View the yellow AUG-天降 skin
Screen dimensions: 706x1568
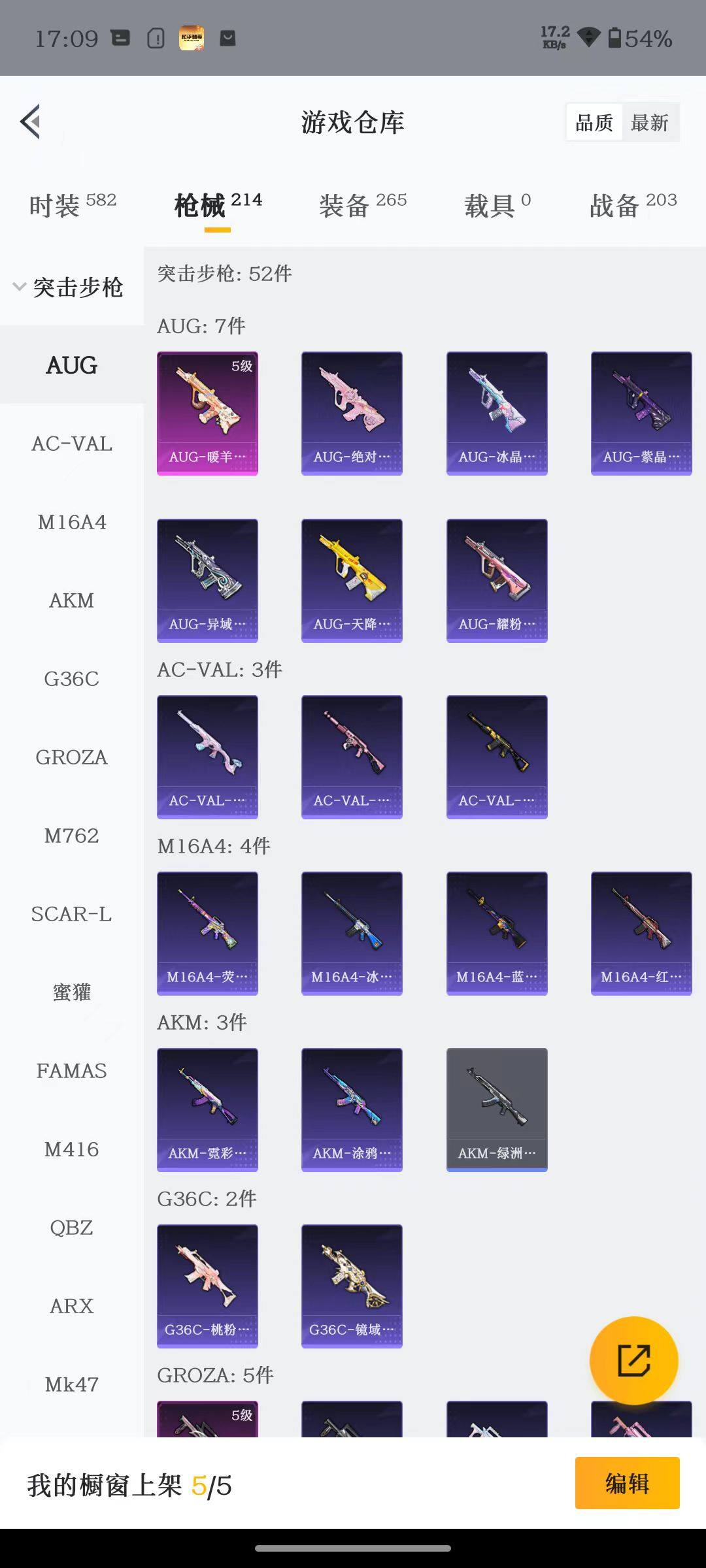coord(352,580)
